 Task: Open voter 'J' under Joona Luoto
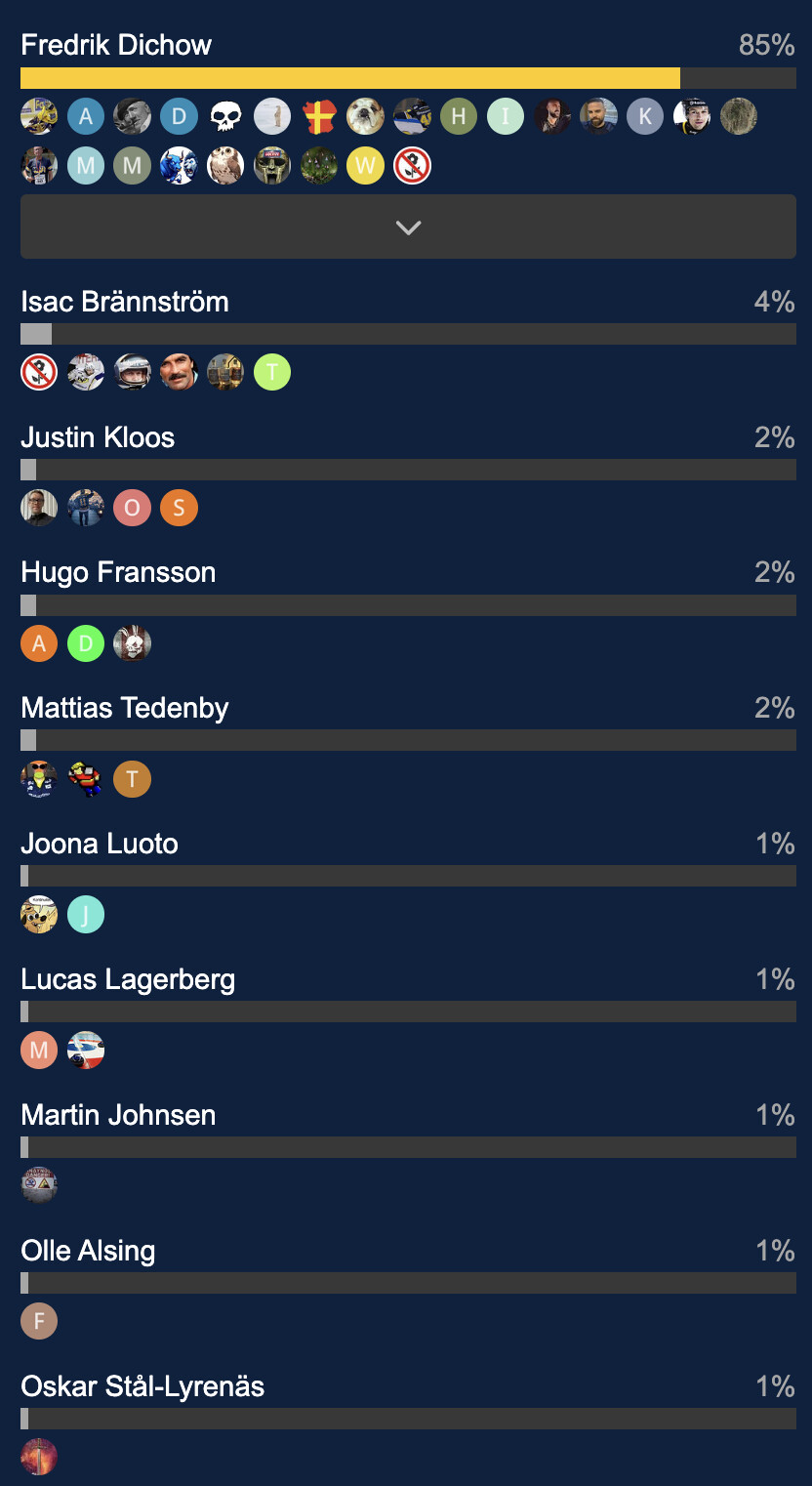86,915
